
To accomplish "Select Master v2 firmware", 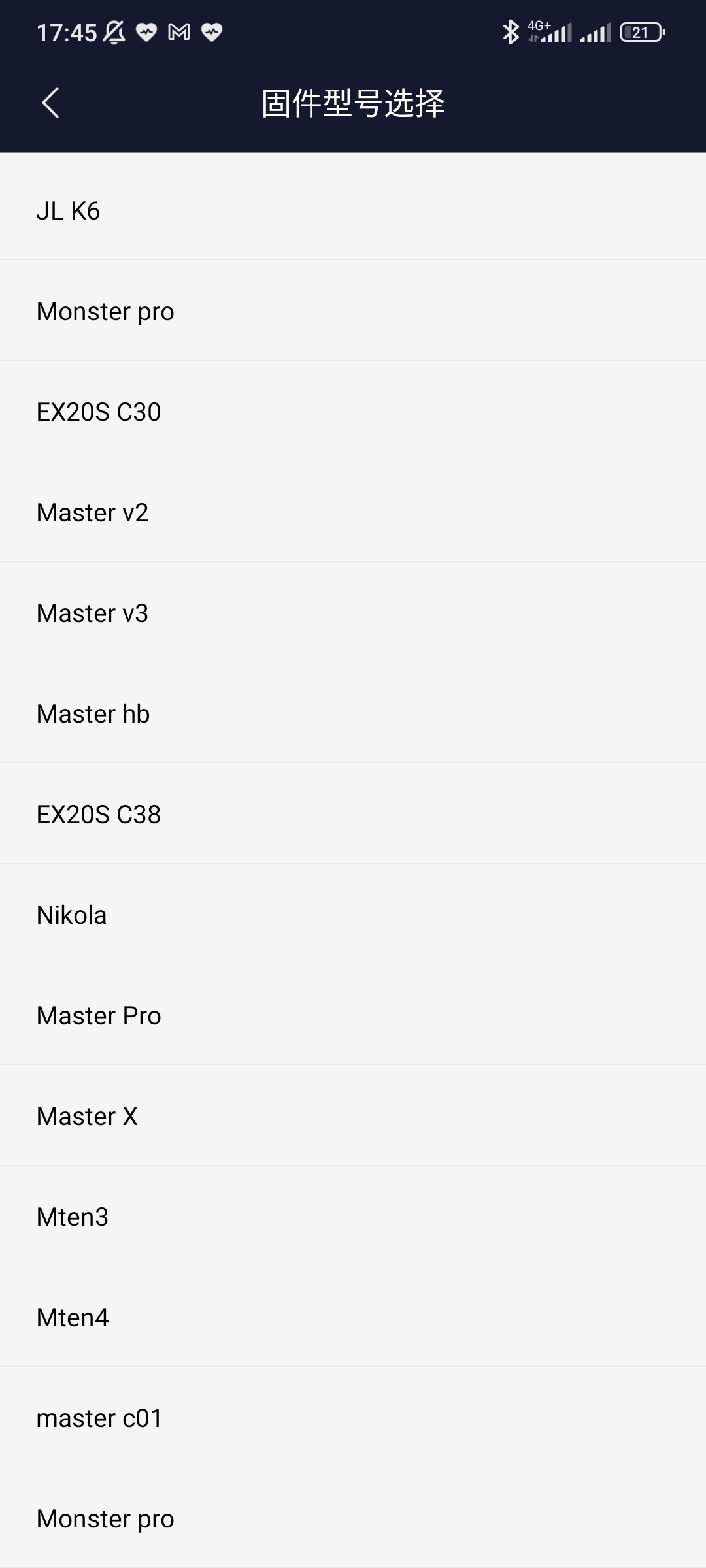I will [x=353, y=512].
